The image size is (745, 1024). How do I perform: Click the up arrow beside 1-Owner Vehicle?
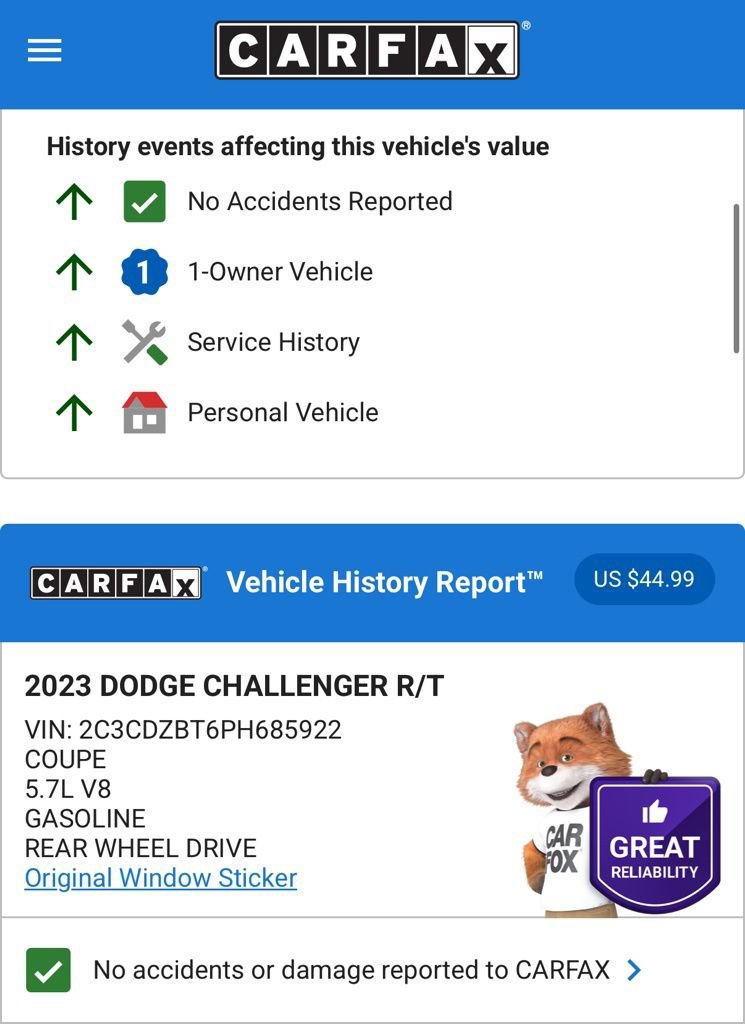73,269
